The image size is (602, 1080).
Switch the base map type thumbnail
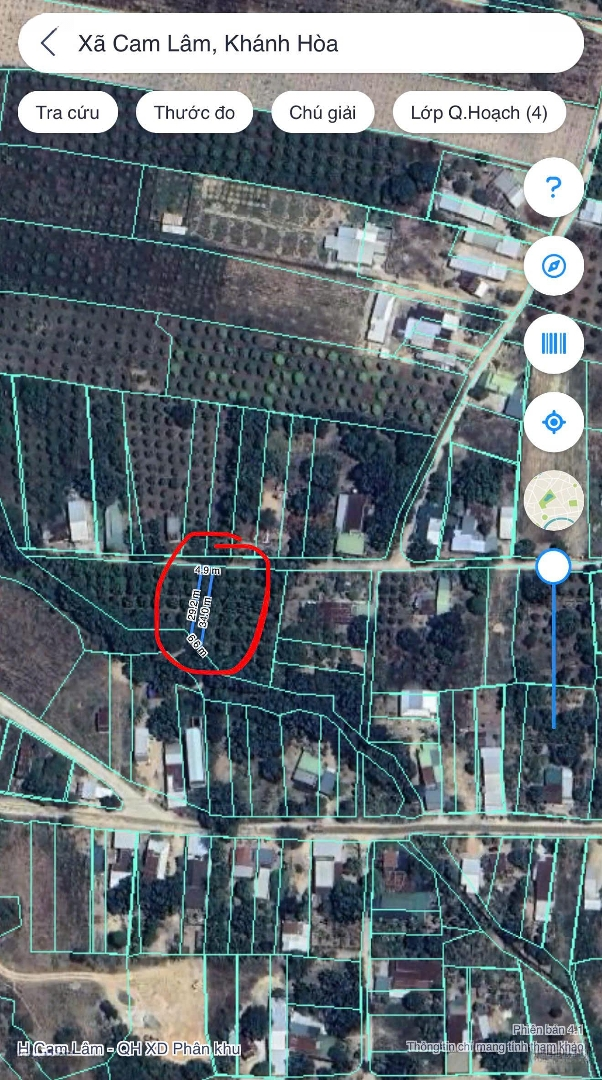pyautogui.click(x=553, y=500)
